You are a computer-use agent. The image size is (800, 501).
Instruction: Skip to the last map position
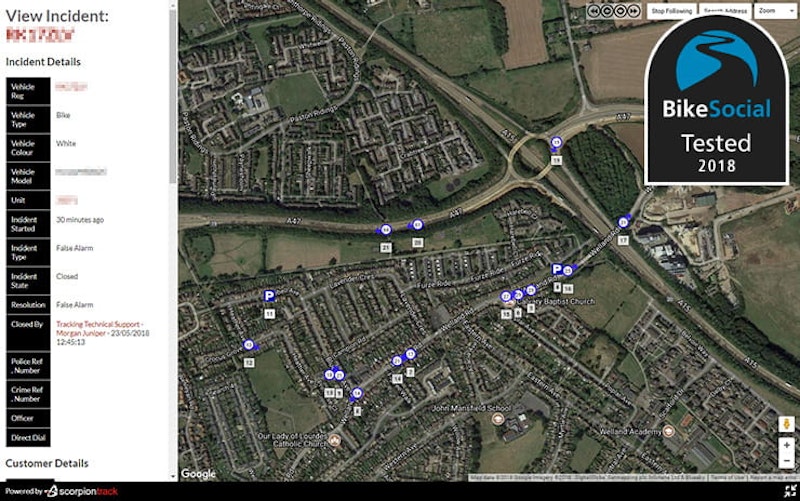click(634, 11)
